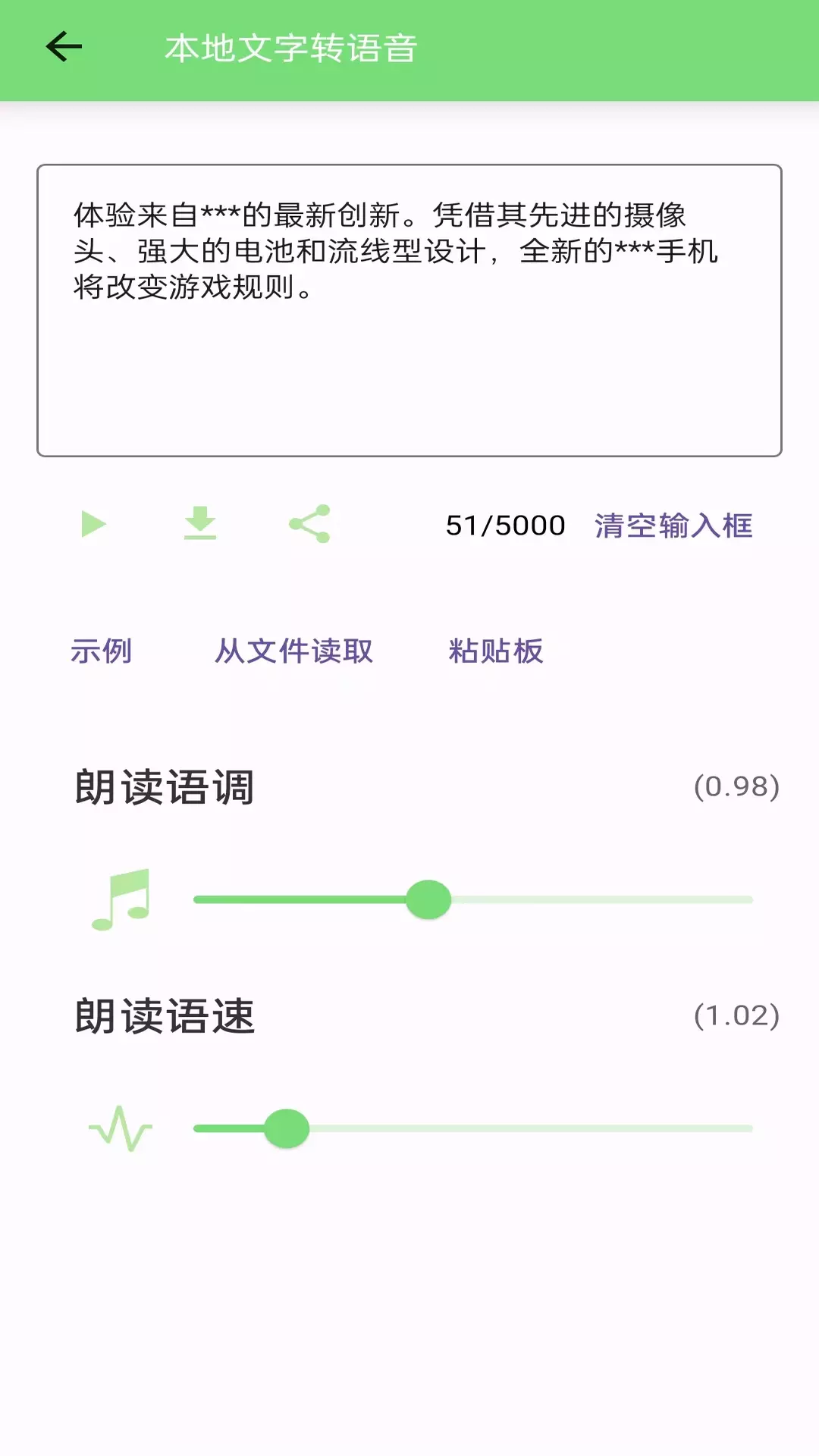Select 从文件读取 to import text

pos(293,651)
